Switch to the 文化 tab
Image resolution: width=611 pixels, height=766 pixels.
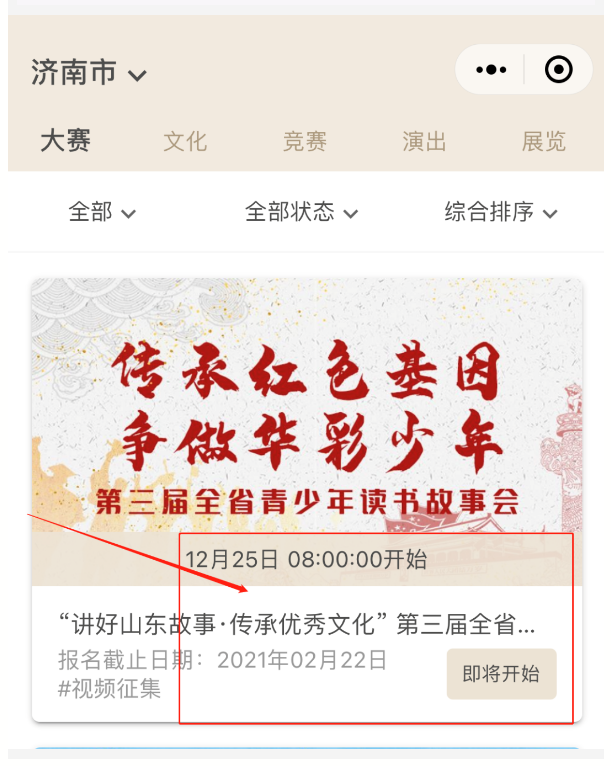coord(185,142)
